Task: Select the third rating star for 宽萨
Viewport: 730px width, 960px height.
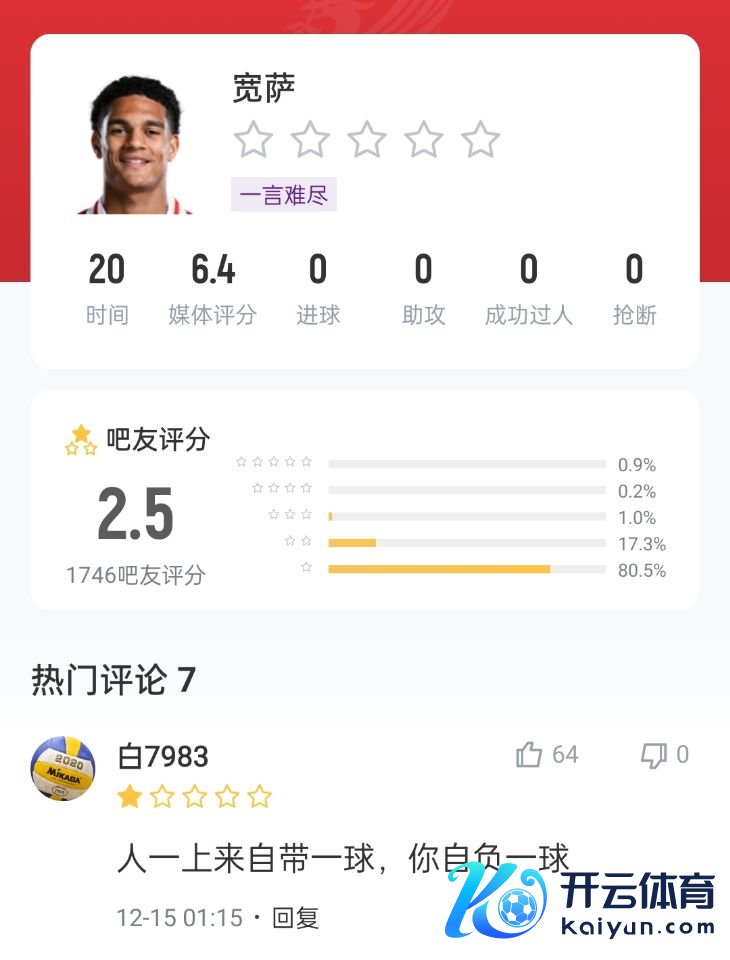Action: [x=366, y=140]
